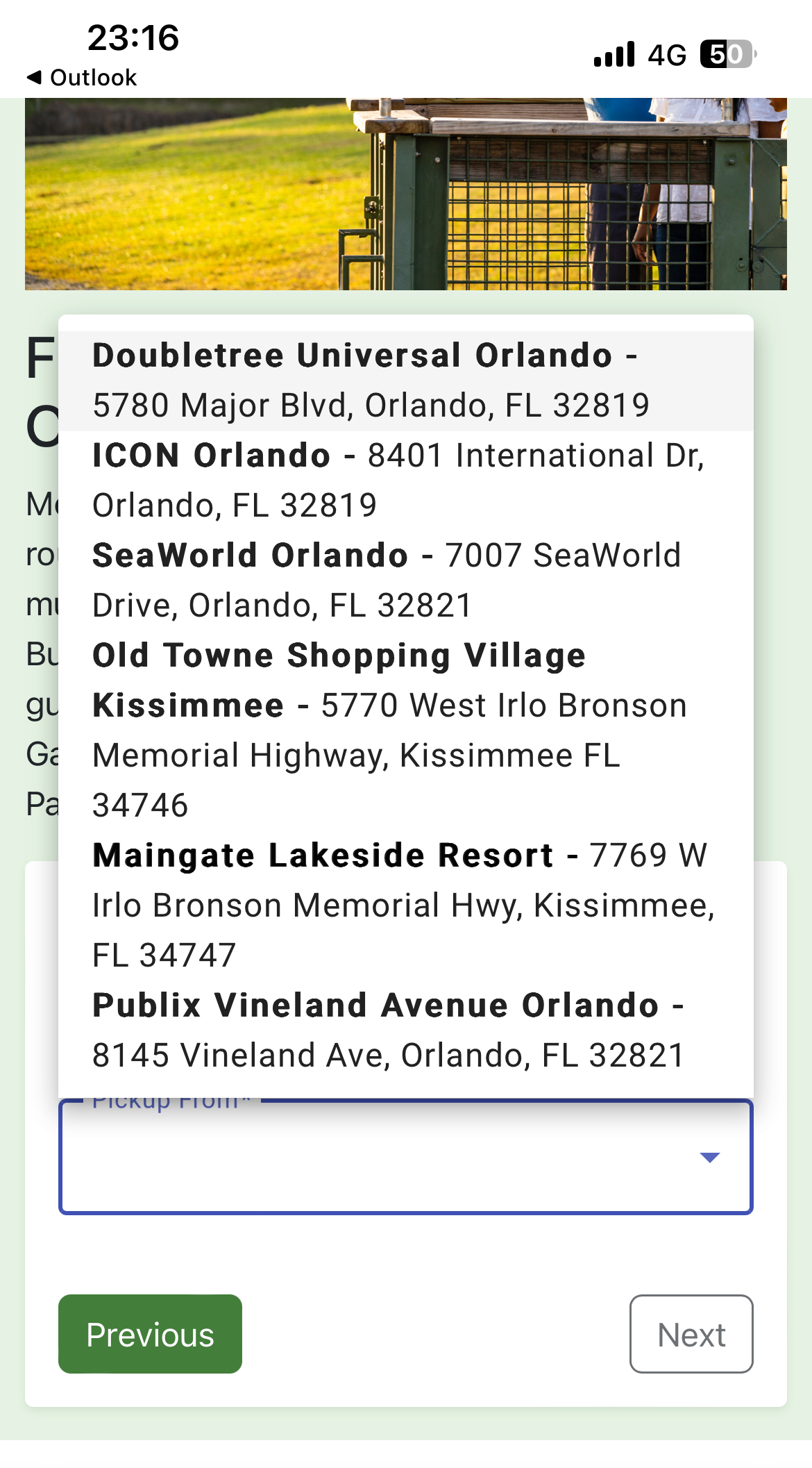This screenshot has width=812, height=1468.
Task: Return to Outlook via status bar link
Action: point(82,77)
